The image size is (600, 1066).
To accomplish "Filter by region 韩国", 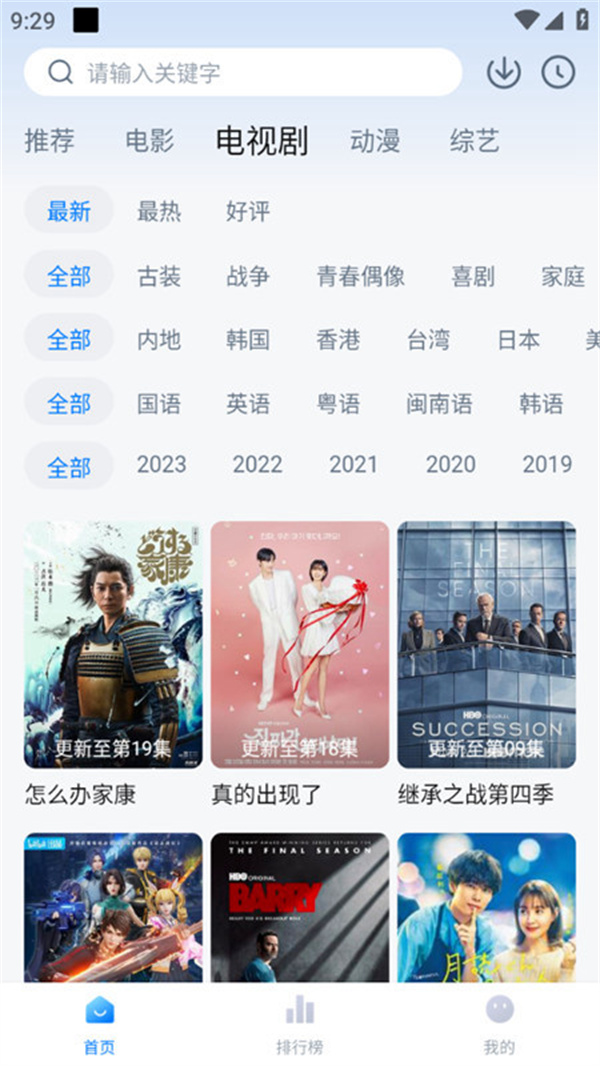I will (x=248, y=340).
